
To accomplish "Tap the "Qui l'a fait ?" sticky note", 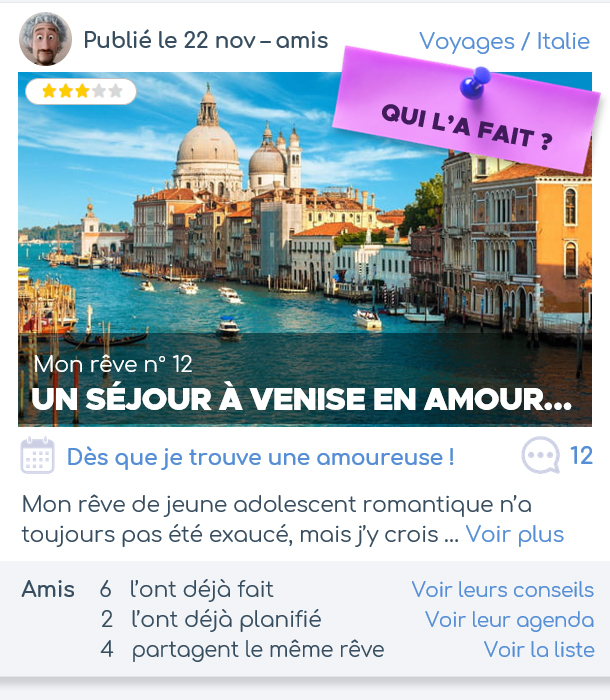I will point(468,114).
